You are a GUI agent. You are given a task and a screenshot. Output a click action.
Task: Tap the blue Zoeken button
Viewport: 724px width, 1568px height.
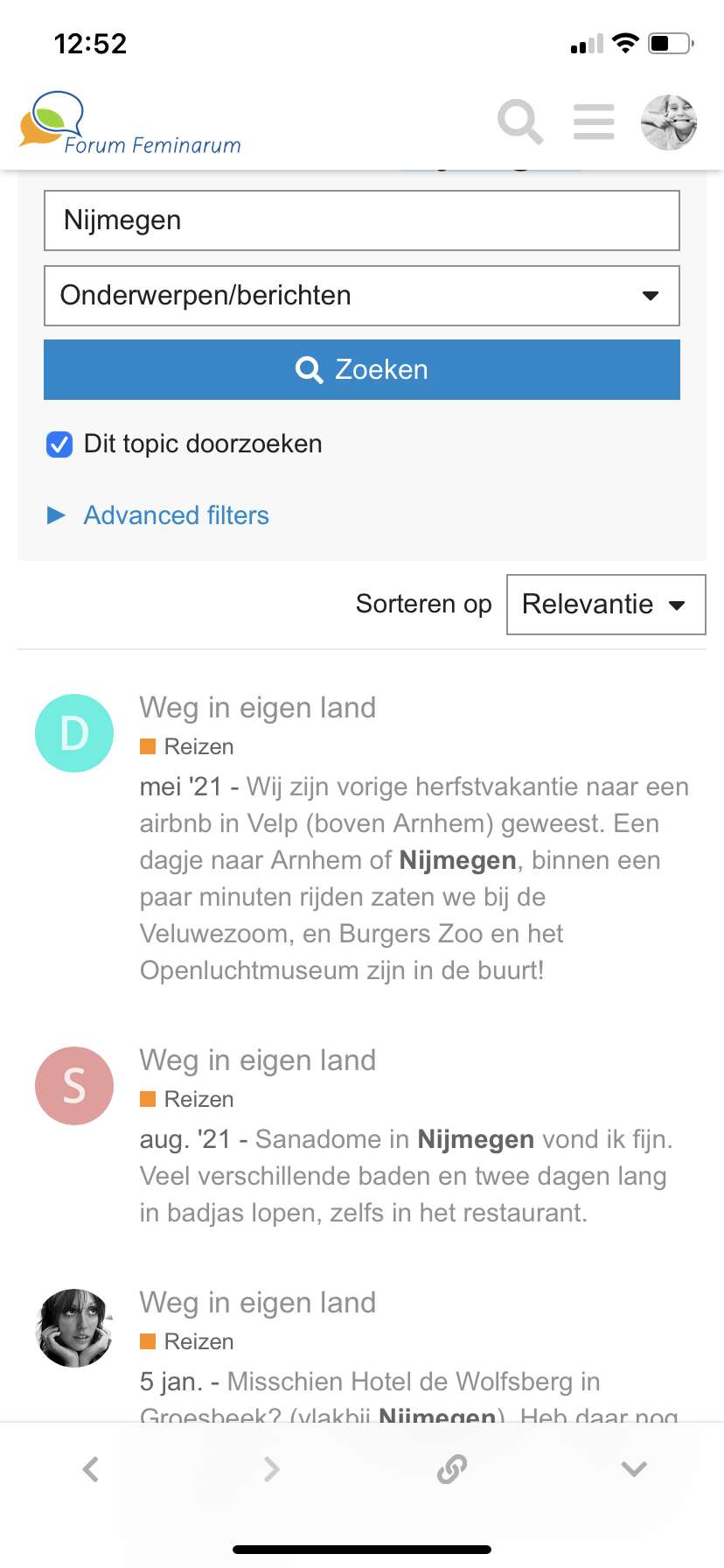(362, 370)
